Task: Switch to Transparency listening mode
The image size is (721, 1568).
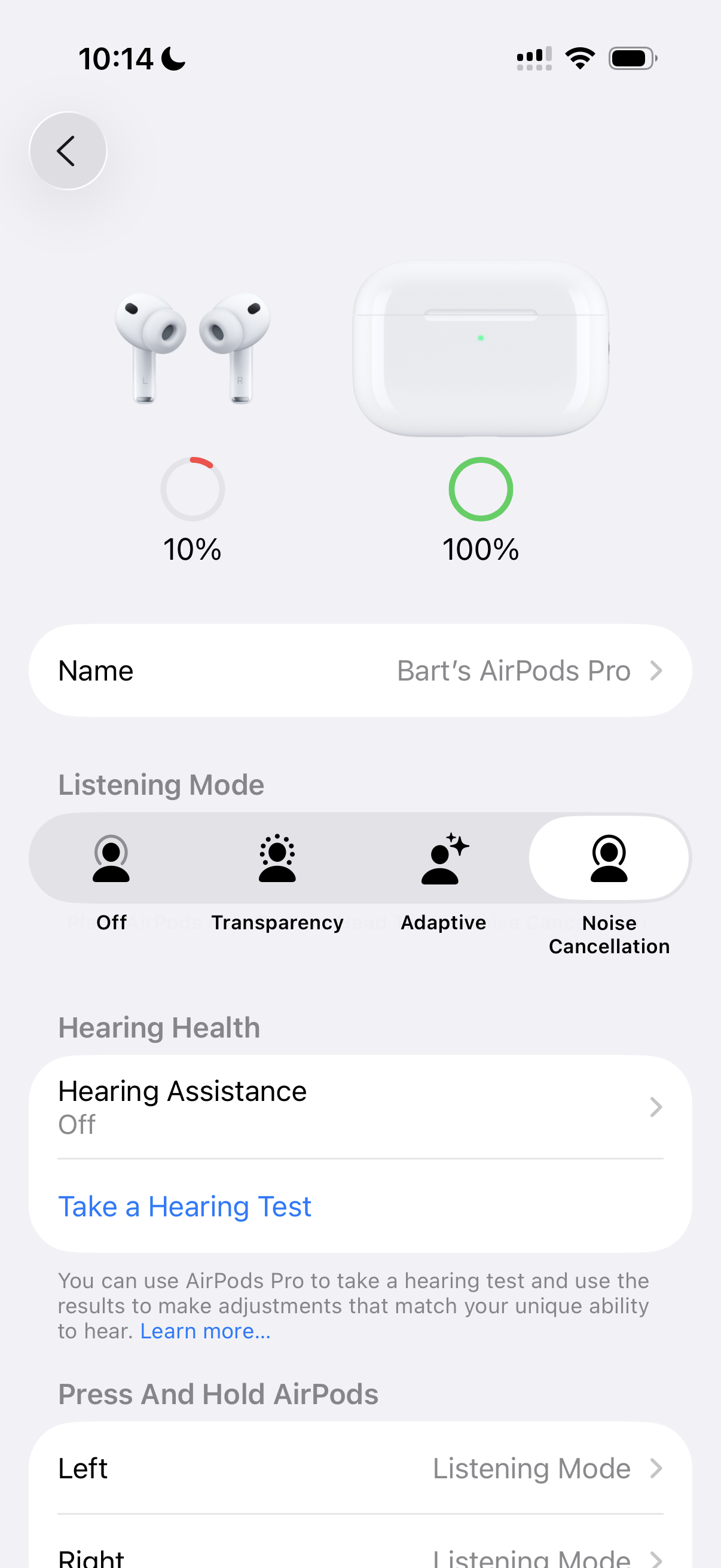Action: point(277,858)
